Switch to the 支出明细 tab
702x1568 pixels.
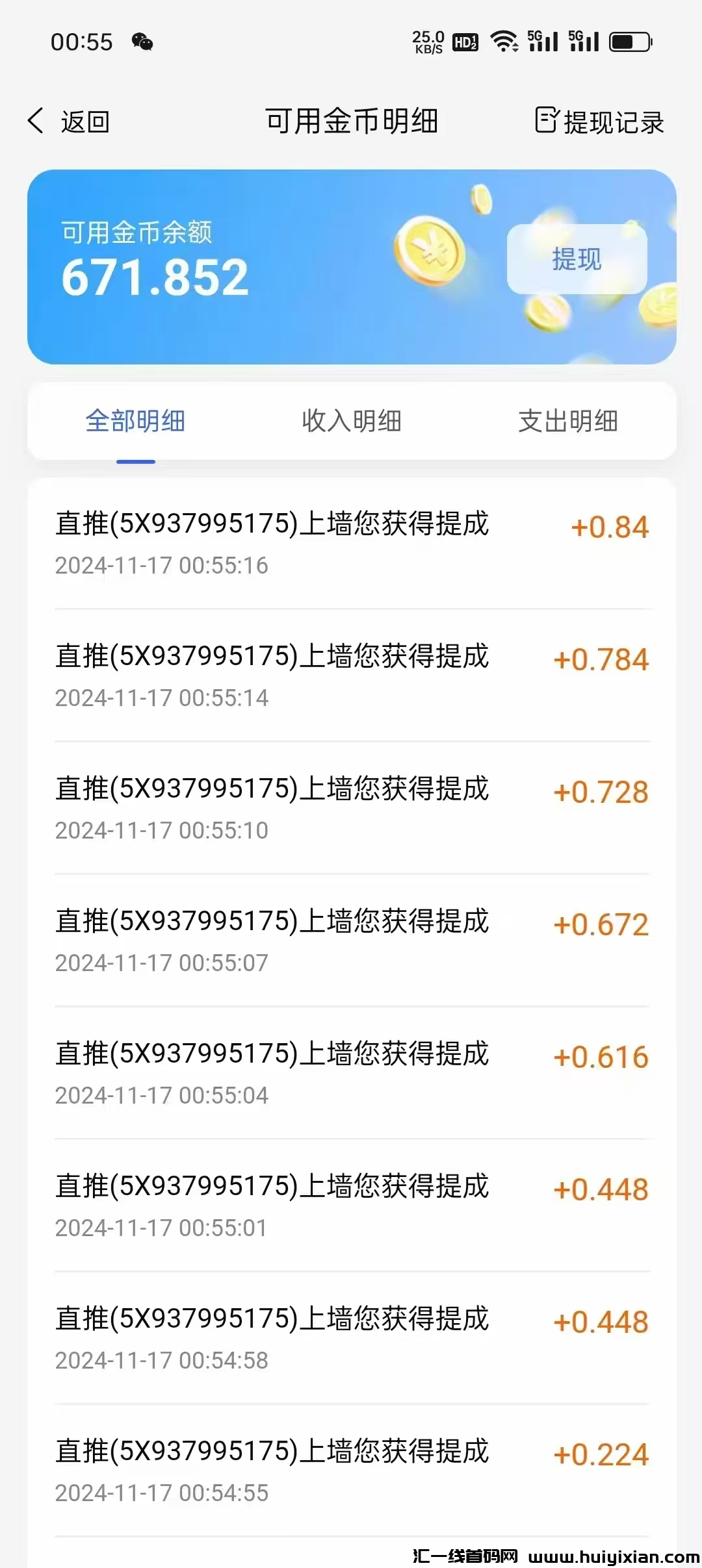click(567, 421)
